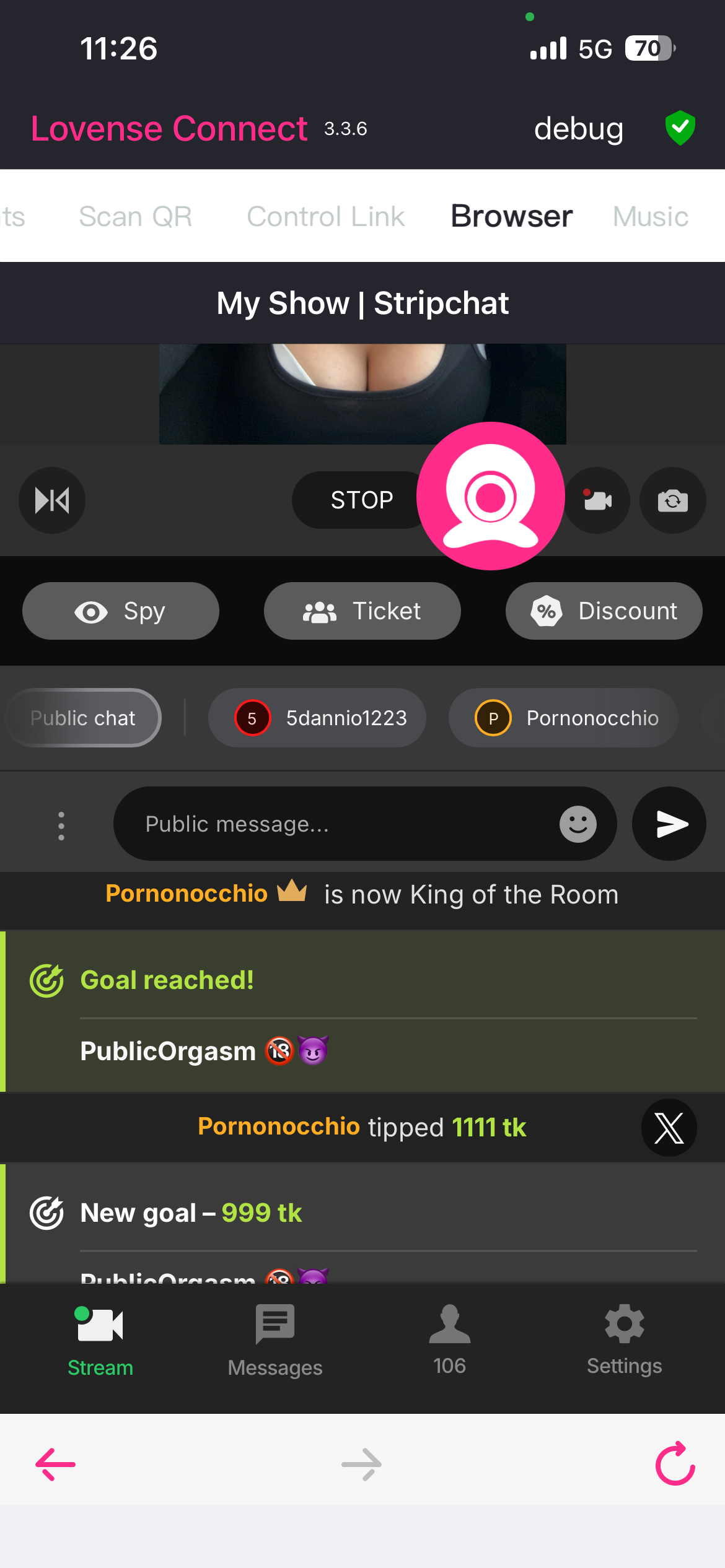Open the Discount options
This screenshot has width=725, height=1568.
604,611
